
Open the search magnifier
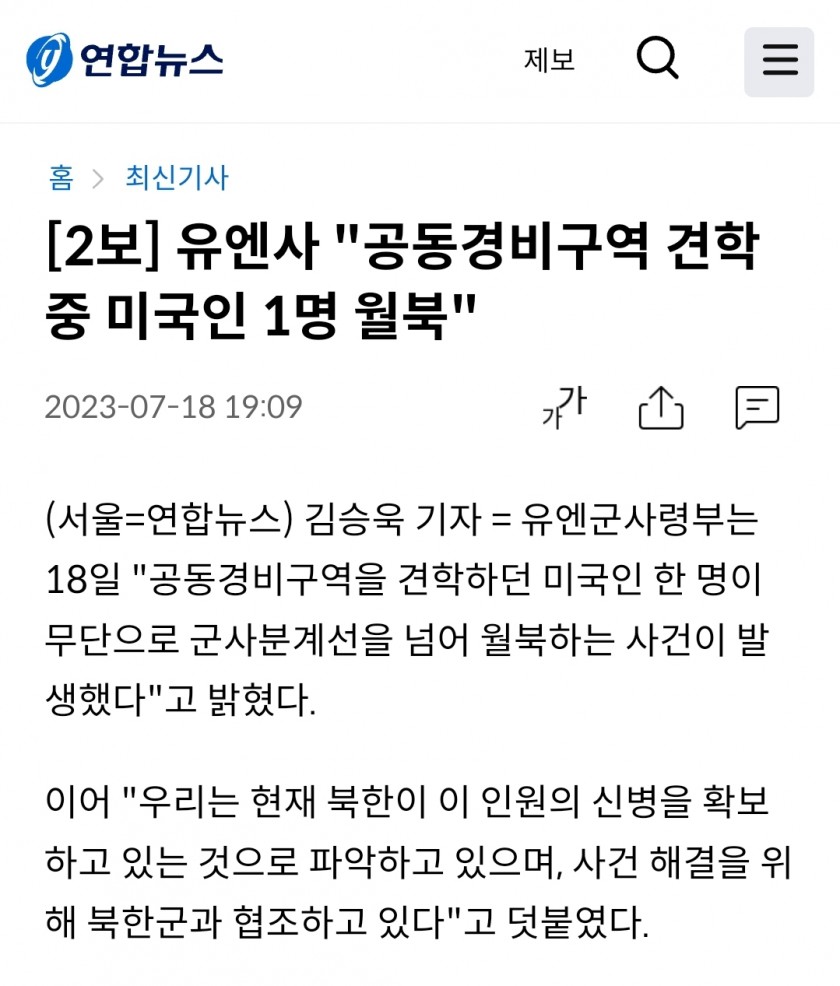click(x=658, y=60)
